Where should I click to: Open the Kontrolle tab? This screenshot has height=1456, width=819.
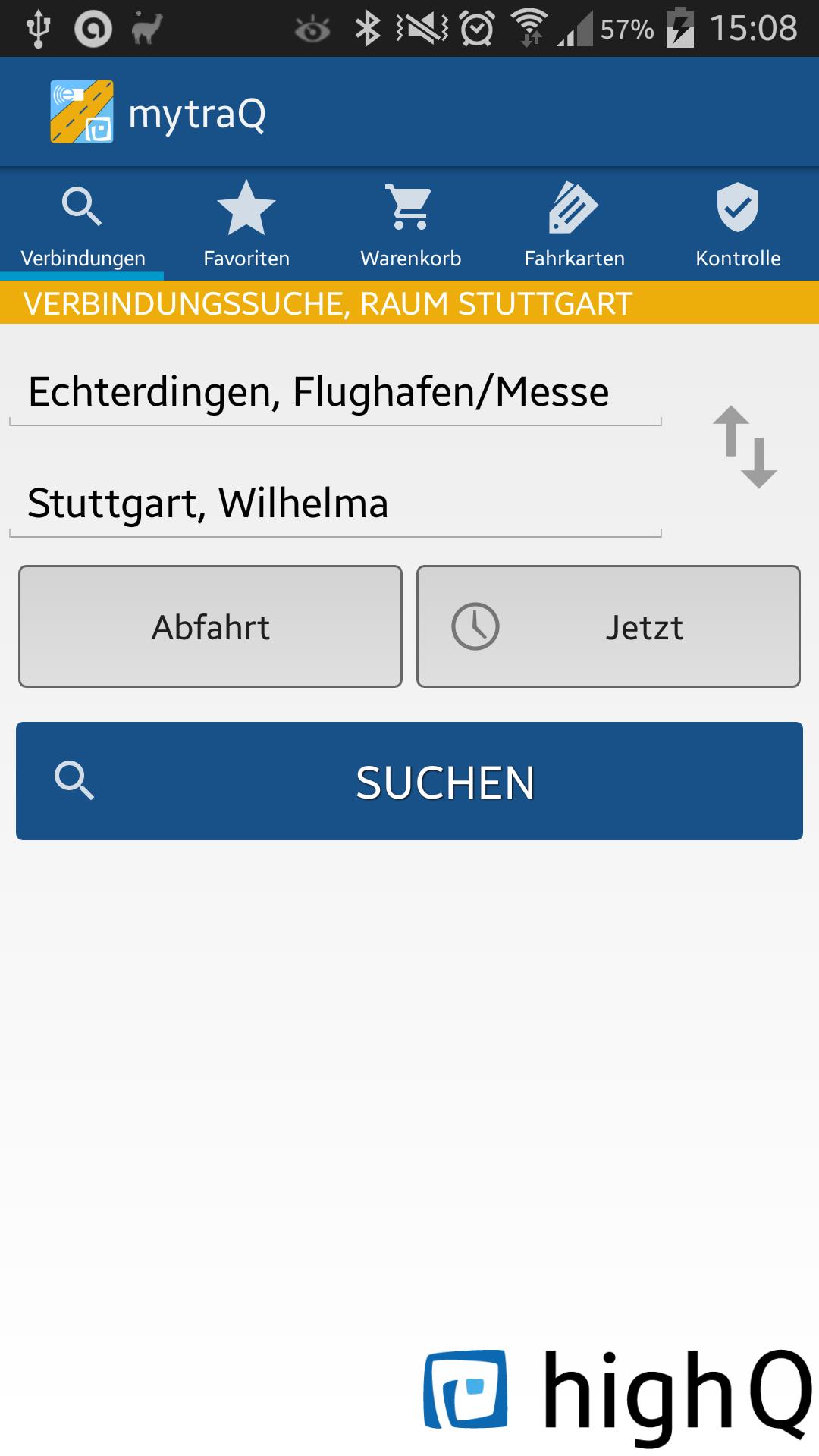click(738, 225)
